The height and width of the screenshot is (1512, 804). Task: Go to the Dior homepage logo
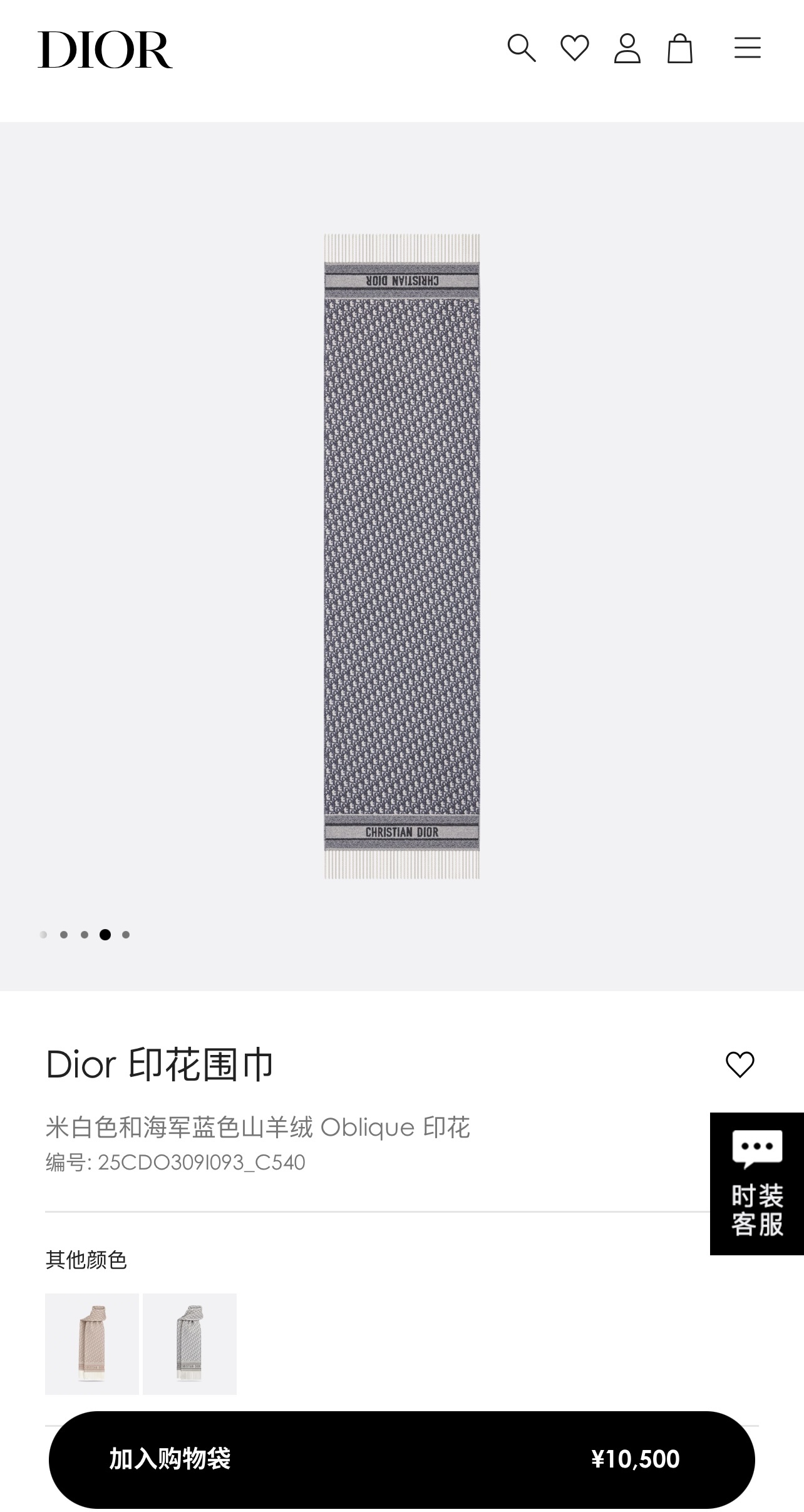(105, 50)
